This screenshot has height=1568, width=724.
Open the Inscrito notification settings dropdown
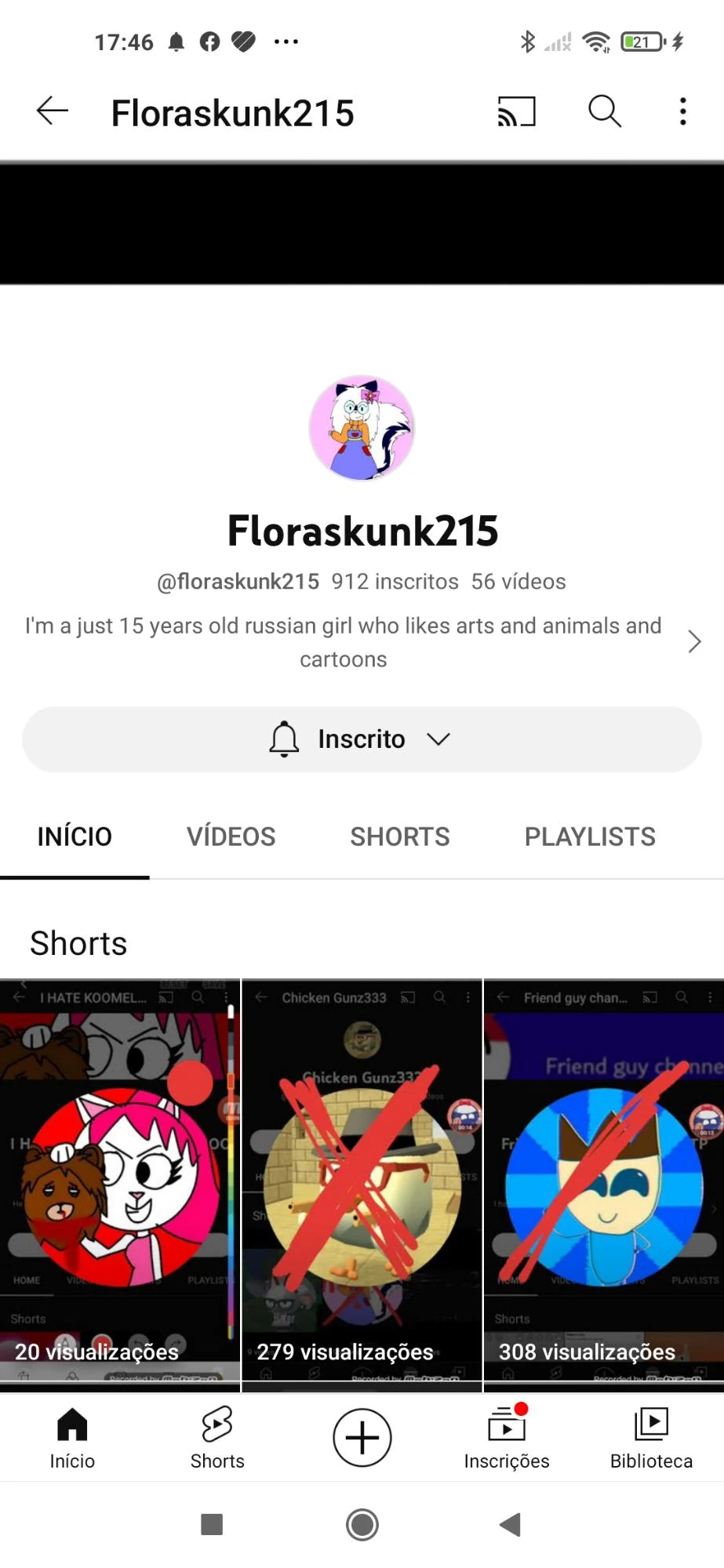[x=438, y=738]
